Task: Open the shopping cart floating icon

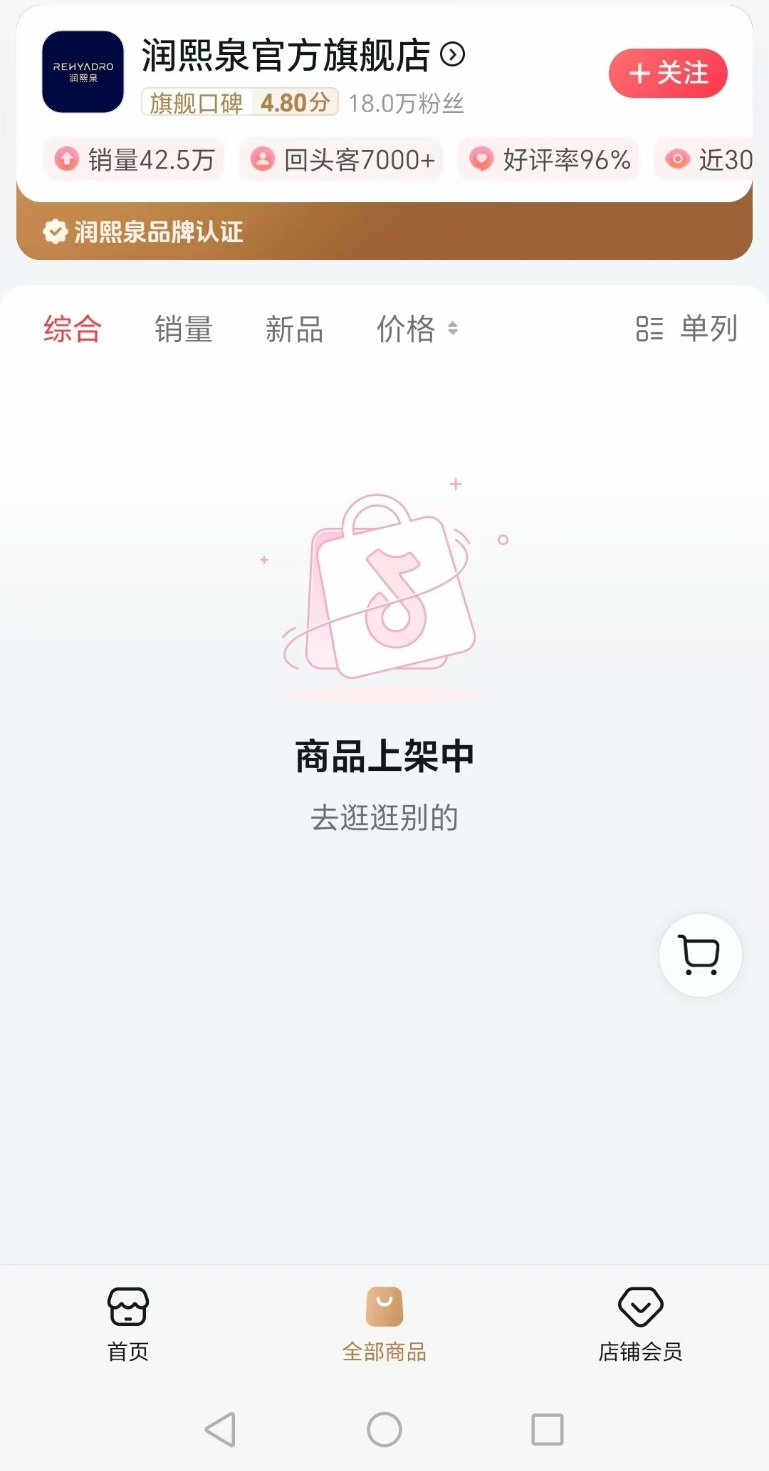Action: [699, 954]
